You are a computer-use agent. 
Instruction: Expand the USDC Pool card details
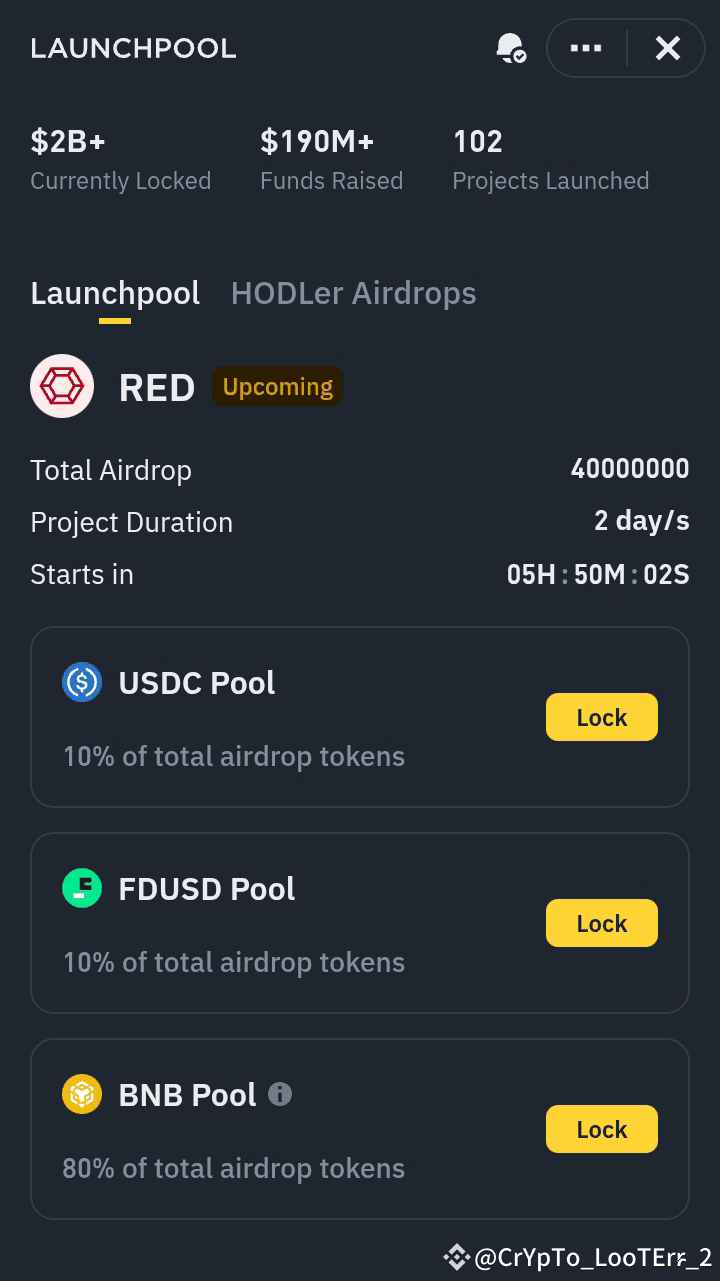coord(300,716)
